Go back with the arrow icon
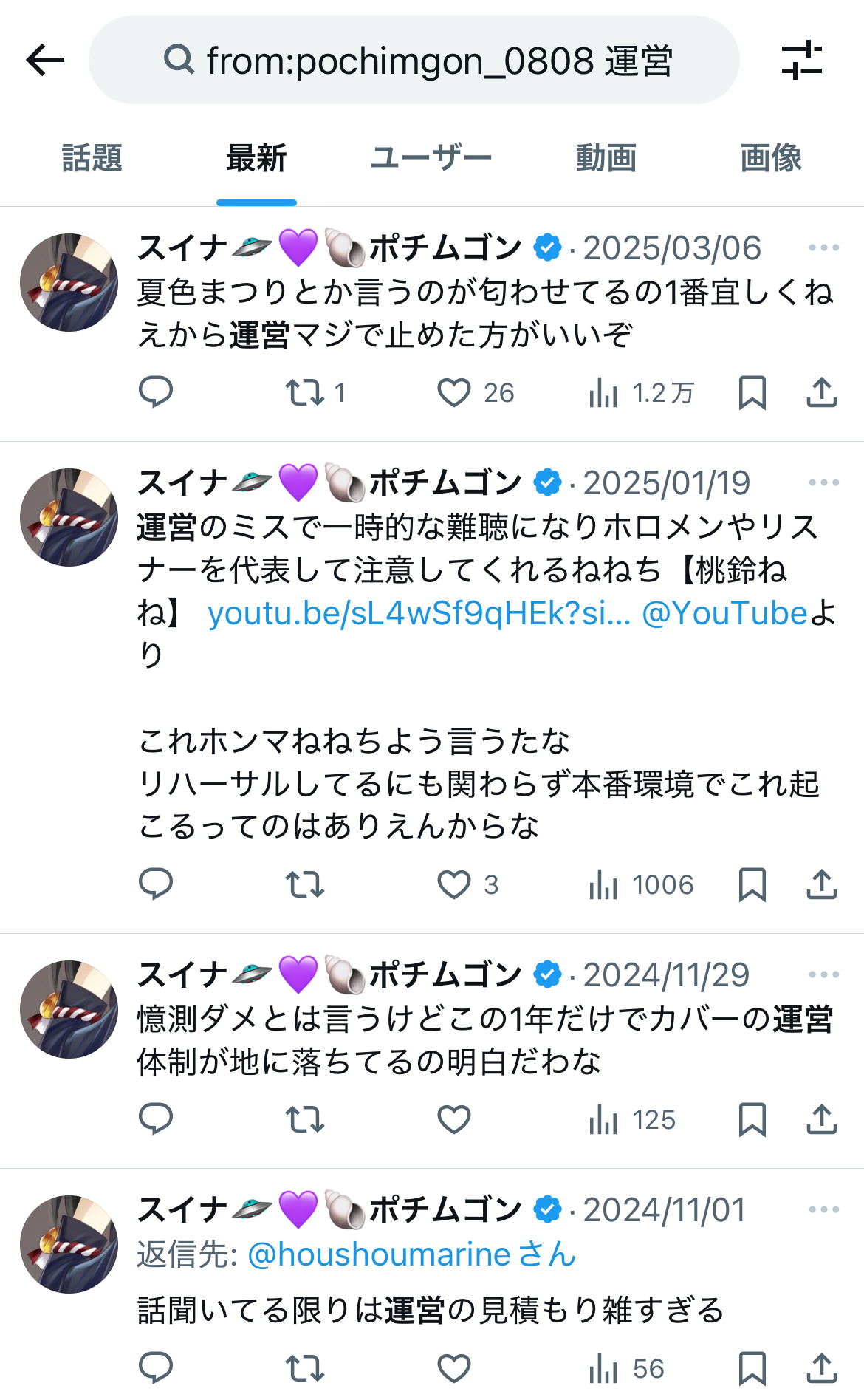Screen dimensions: 864x1400 coord(46,60)
